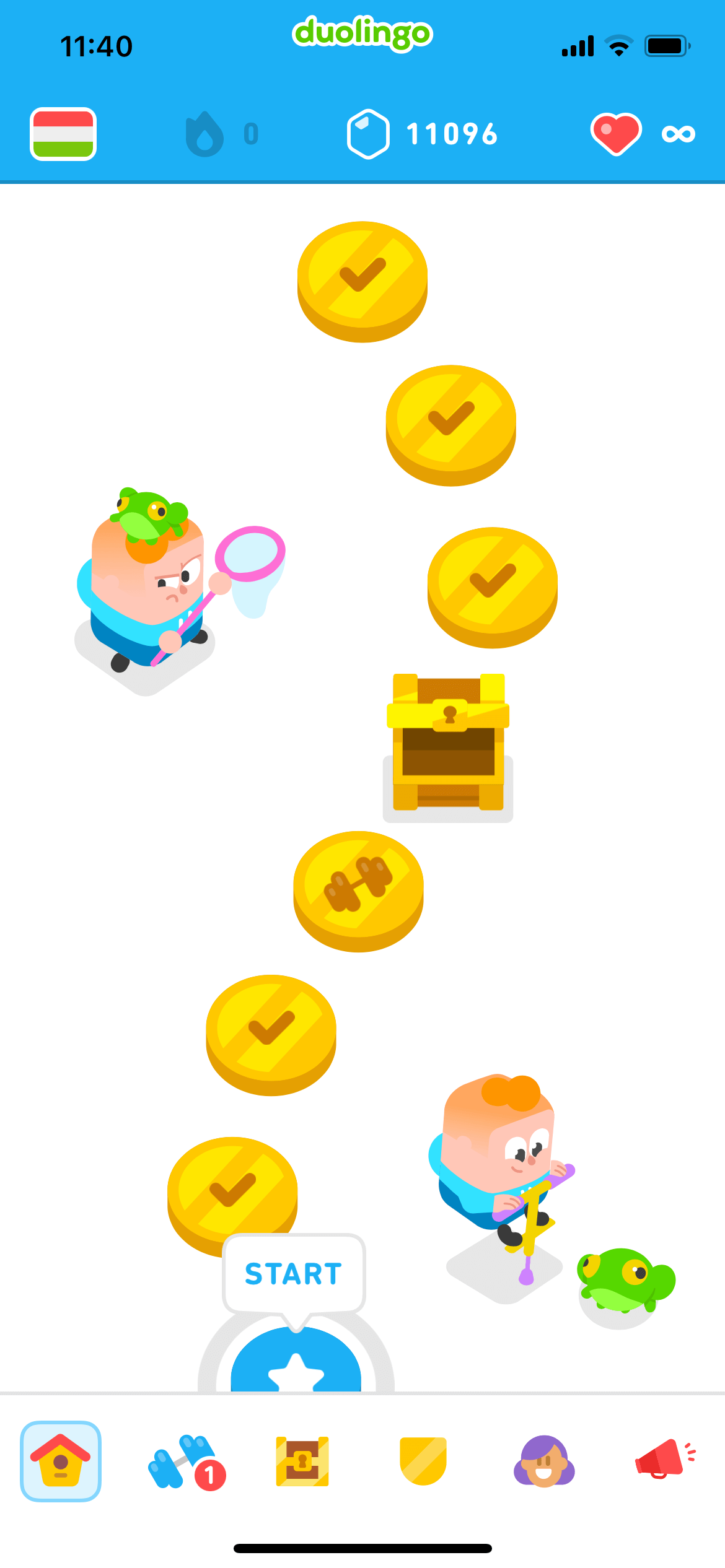Open the Hungarian flag course selector
The height and width of the screenshot is (1568, 725).
63,134
